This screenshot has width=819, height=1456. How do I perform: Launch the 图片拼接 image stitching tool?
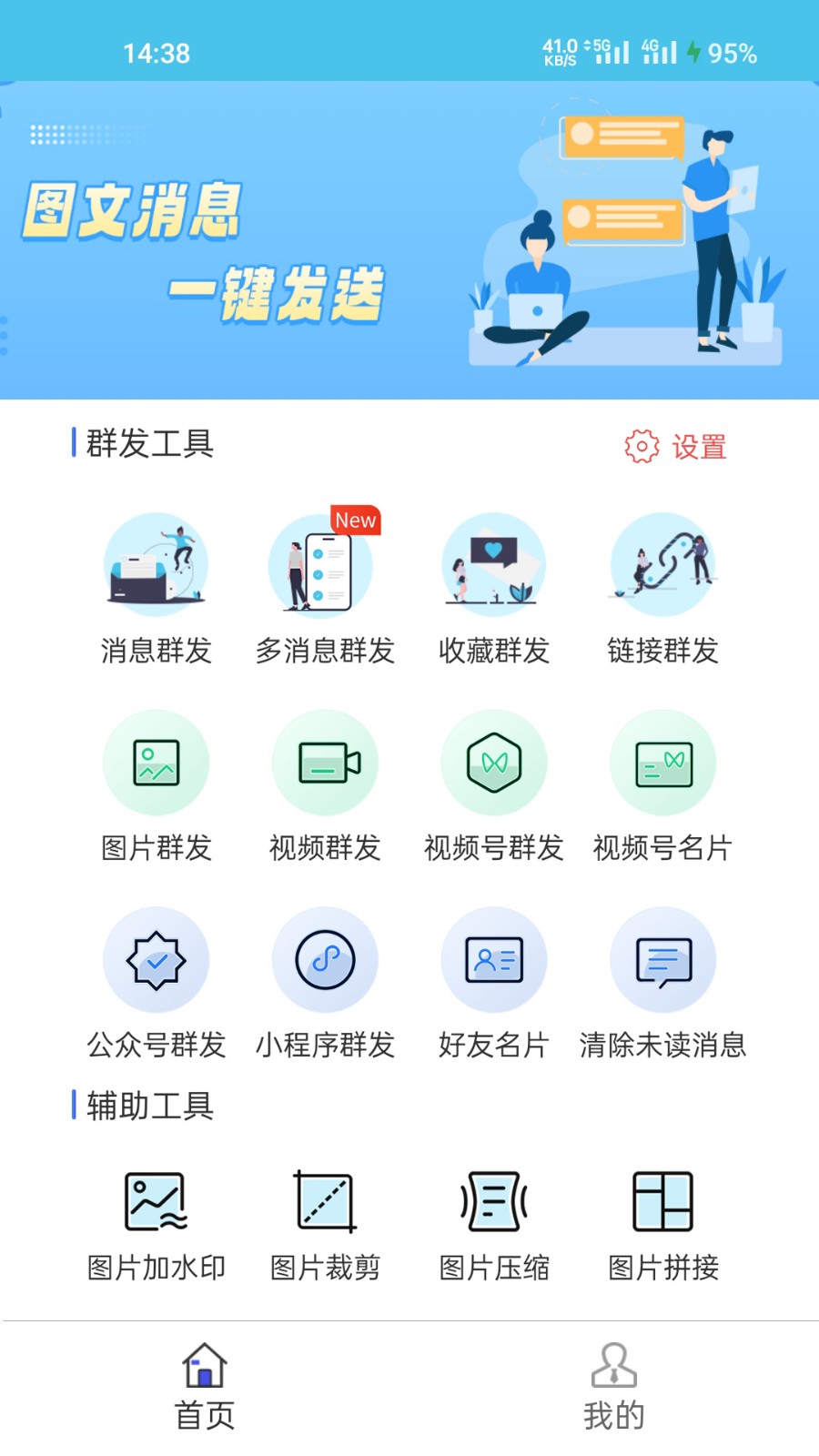(x=662, y=1219)
